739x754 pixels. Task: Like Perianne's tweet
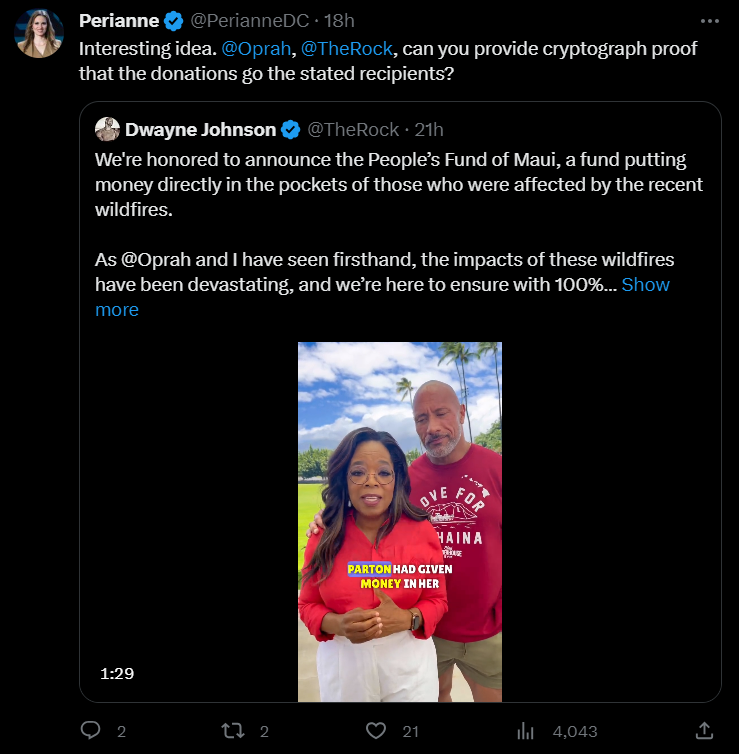point(376,731)
